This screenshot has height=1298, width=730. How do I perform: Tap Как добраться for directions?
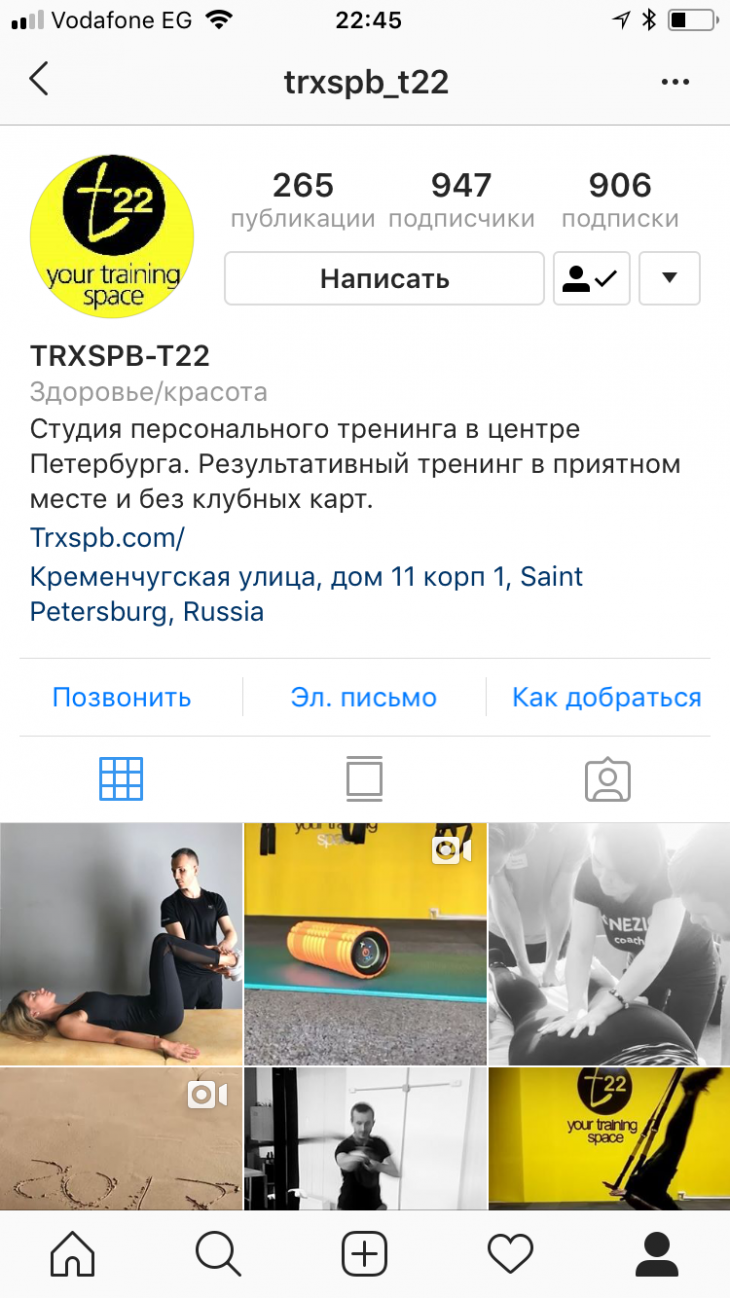pyautogui.click(x=606, y=697)
